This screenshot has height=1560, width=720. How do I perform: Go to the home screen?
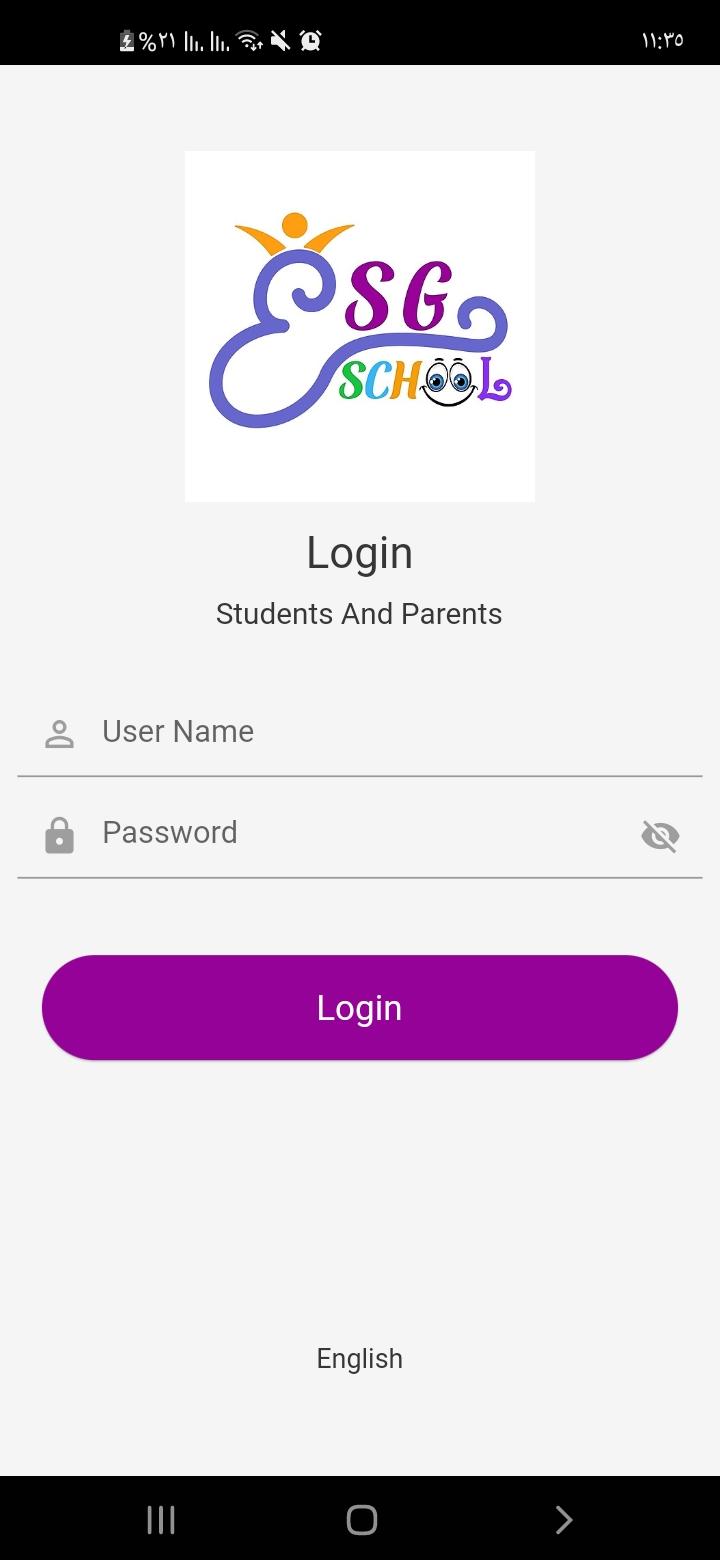pos(361,1520)
